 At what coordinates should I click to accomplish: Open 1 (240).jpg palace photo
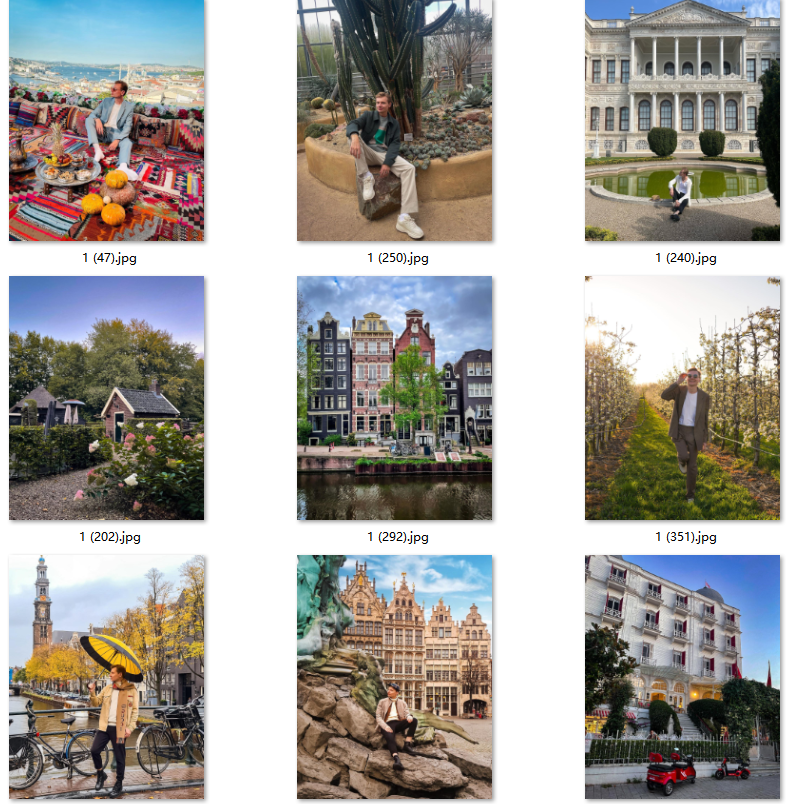pyautogui.click(x=682, y=120)
